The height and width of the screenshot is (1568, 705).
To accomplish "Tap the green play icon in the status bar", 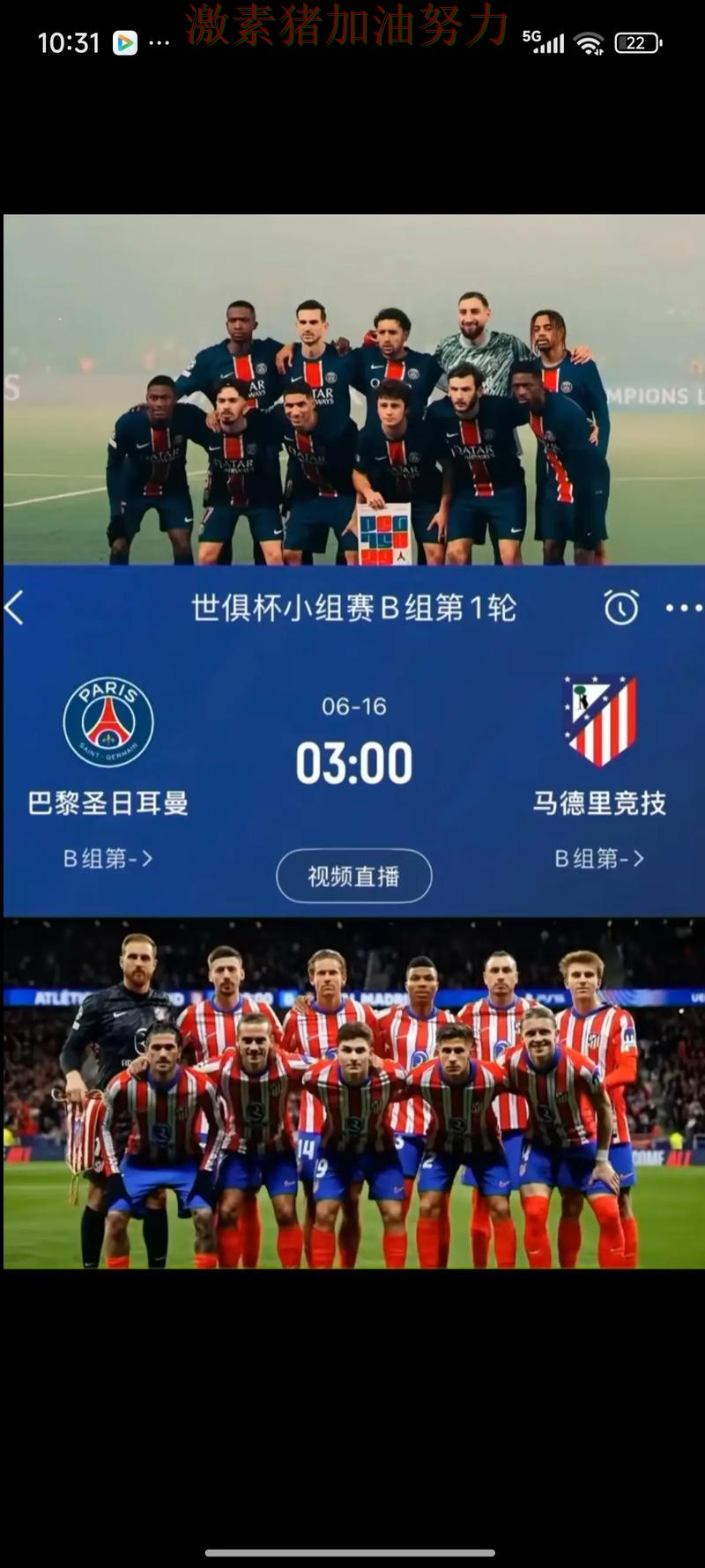I will click(123, 41).
